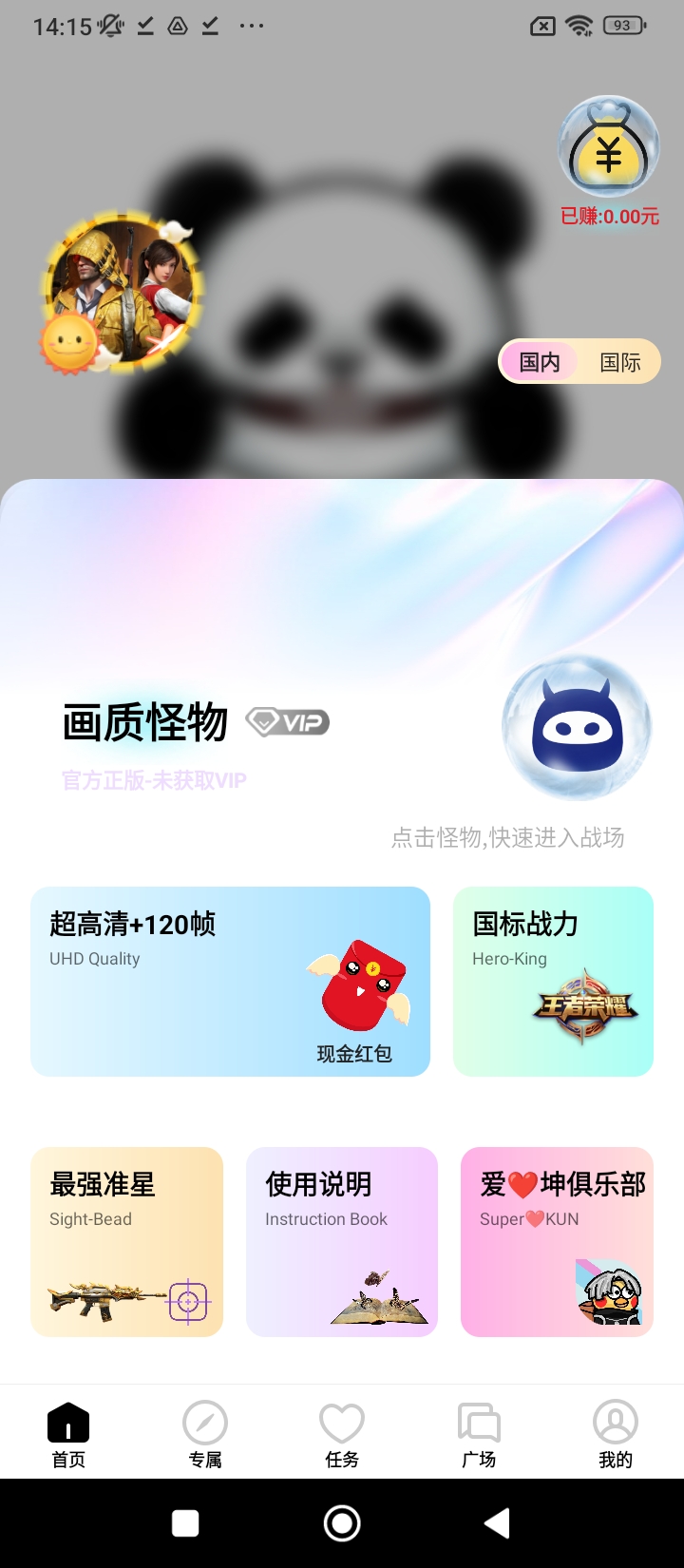Viewport: 684px width, 1568px height.
Task: Open the 超高清+120帧 UHD Quality card
Action: point(230,981)
